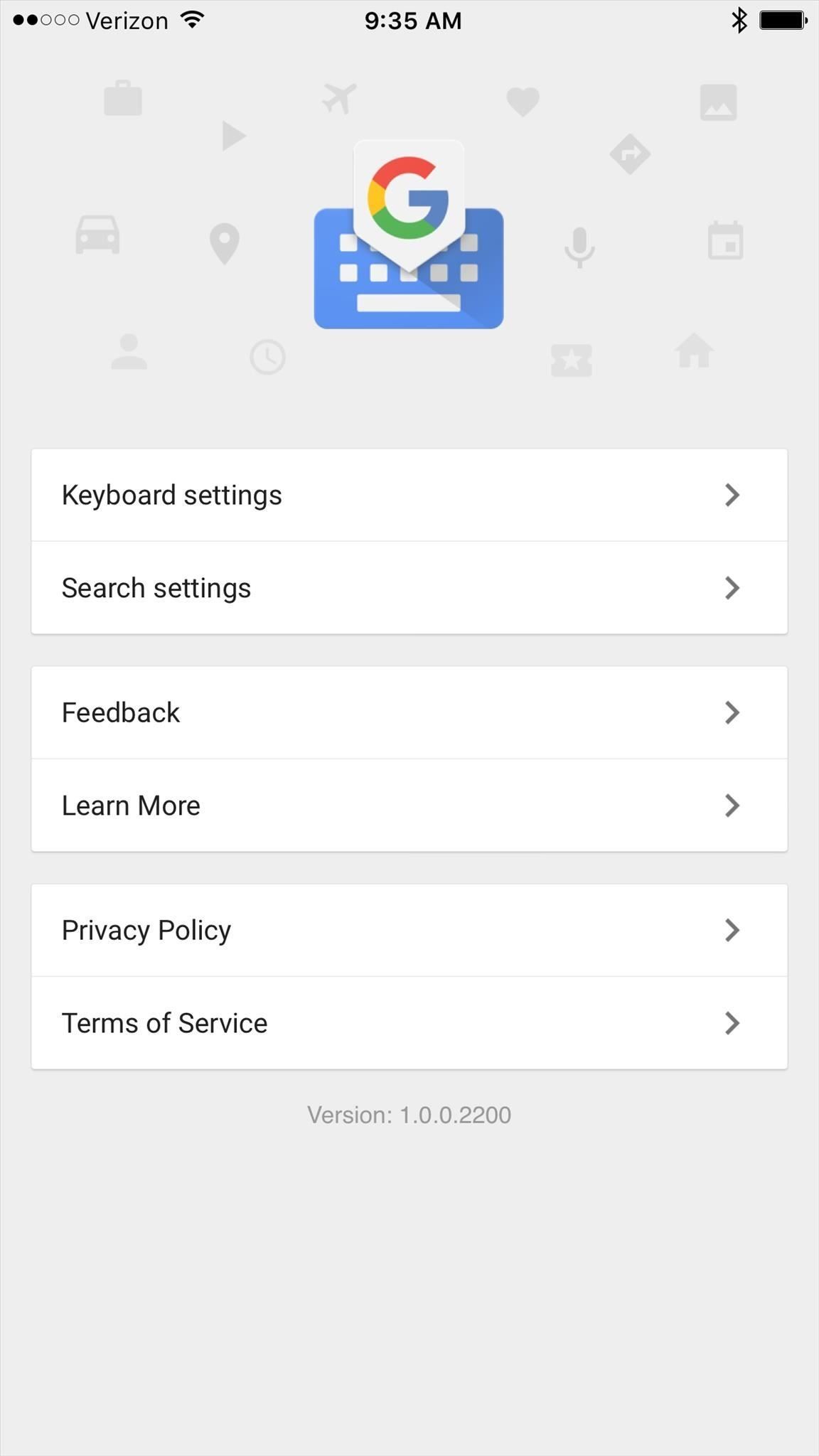The image size is (819, 1456).
Task: Click the heart icon near the top
Action: [x=523, y=102]
